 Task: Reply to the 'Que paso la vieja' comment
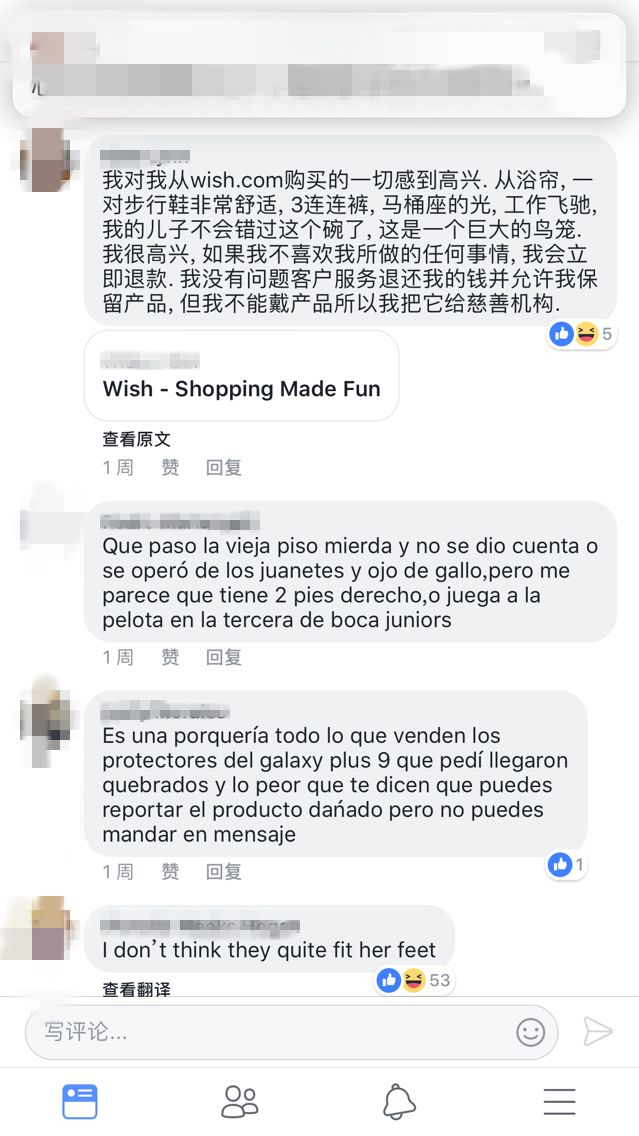click(224, 657)
